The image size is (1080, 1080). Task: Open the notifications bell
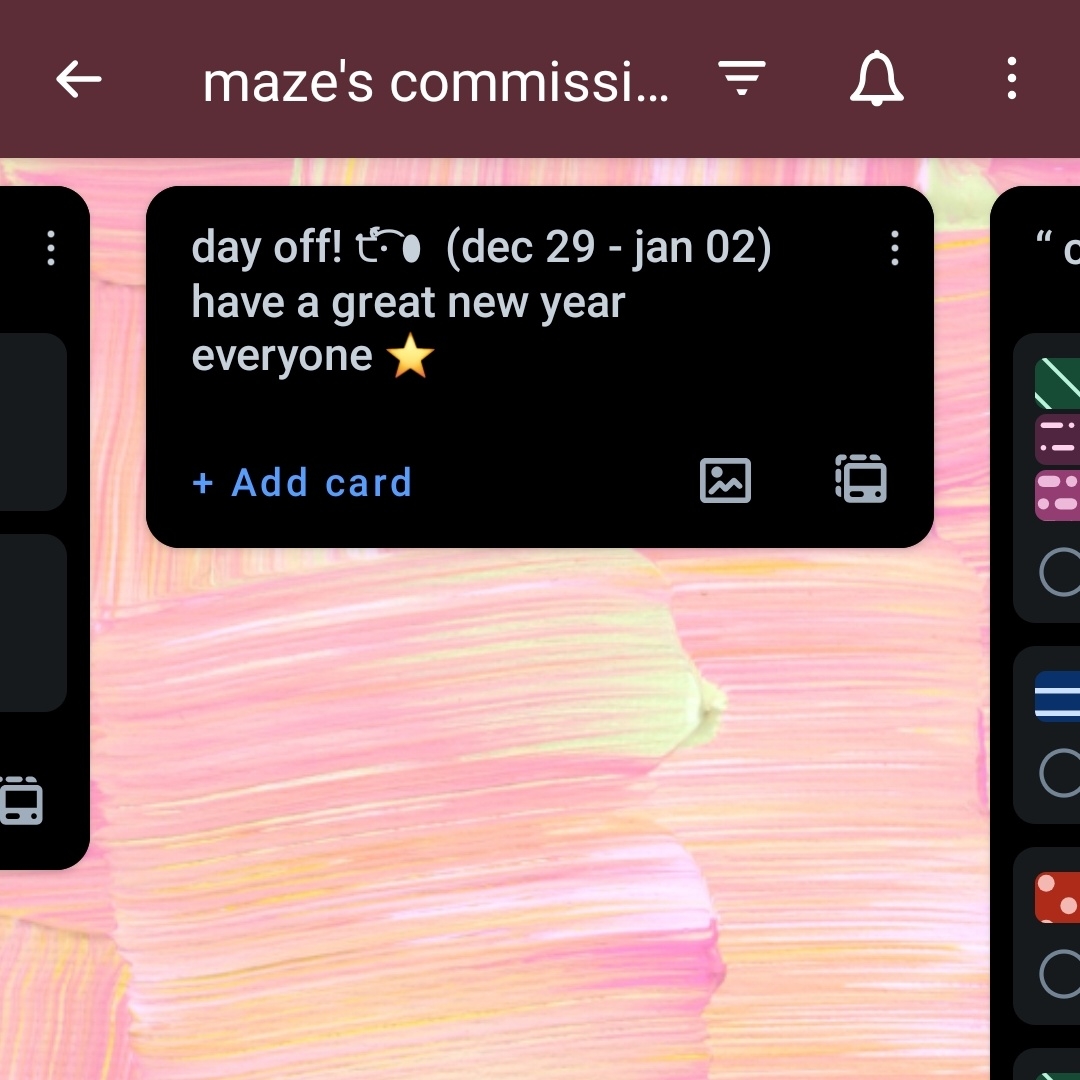point(876,79)
